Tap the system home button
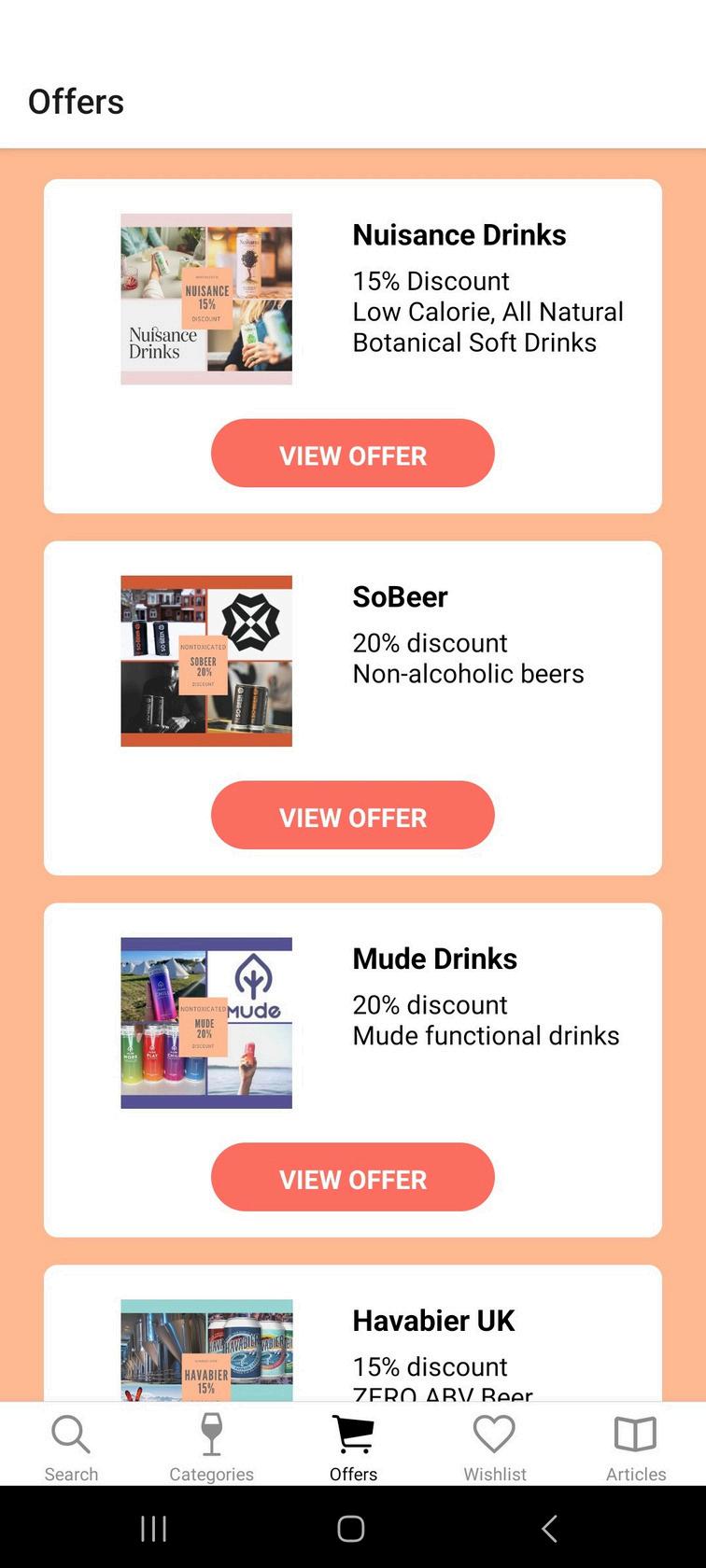Image resolution: width=706 pixels, height=1568 pixels. point(351,1528)
